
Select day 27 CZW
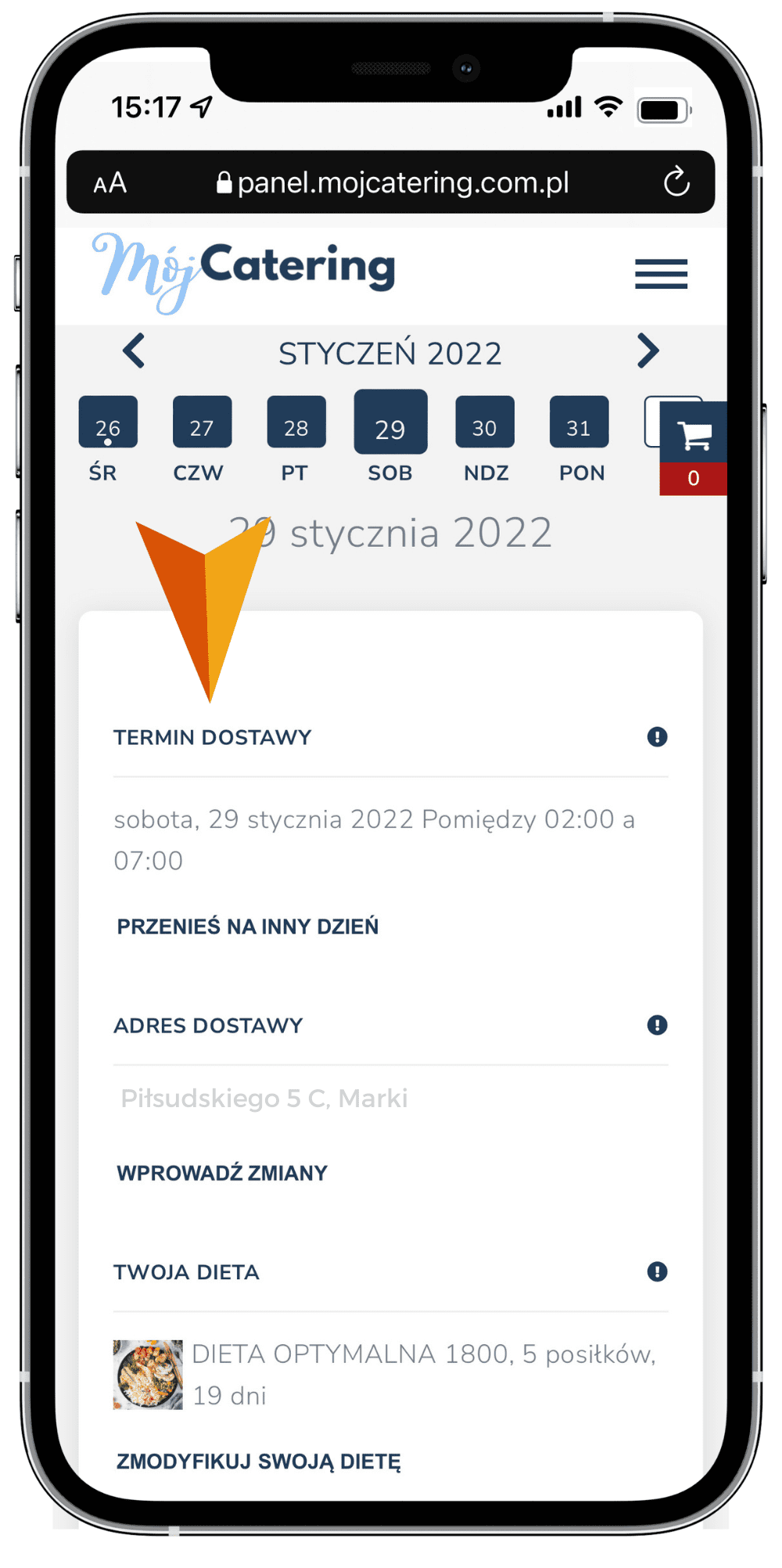(x=202, y=423)
